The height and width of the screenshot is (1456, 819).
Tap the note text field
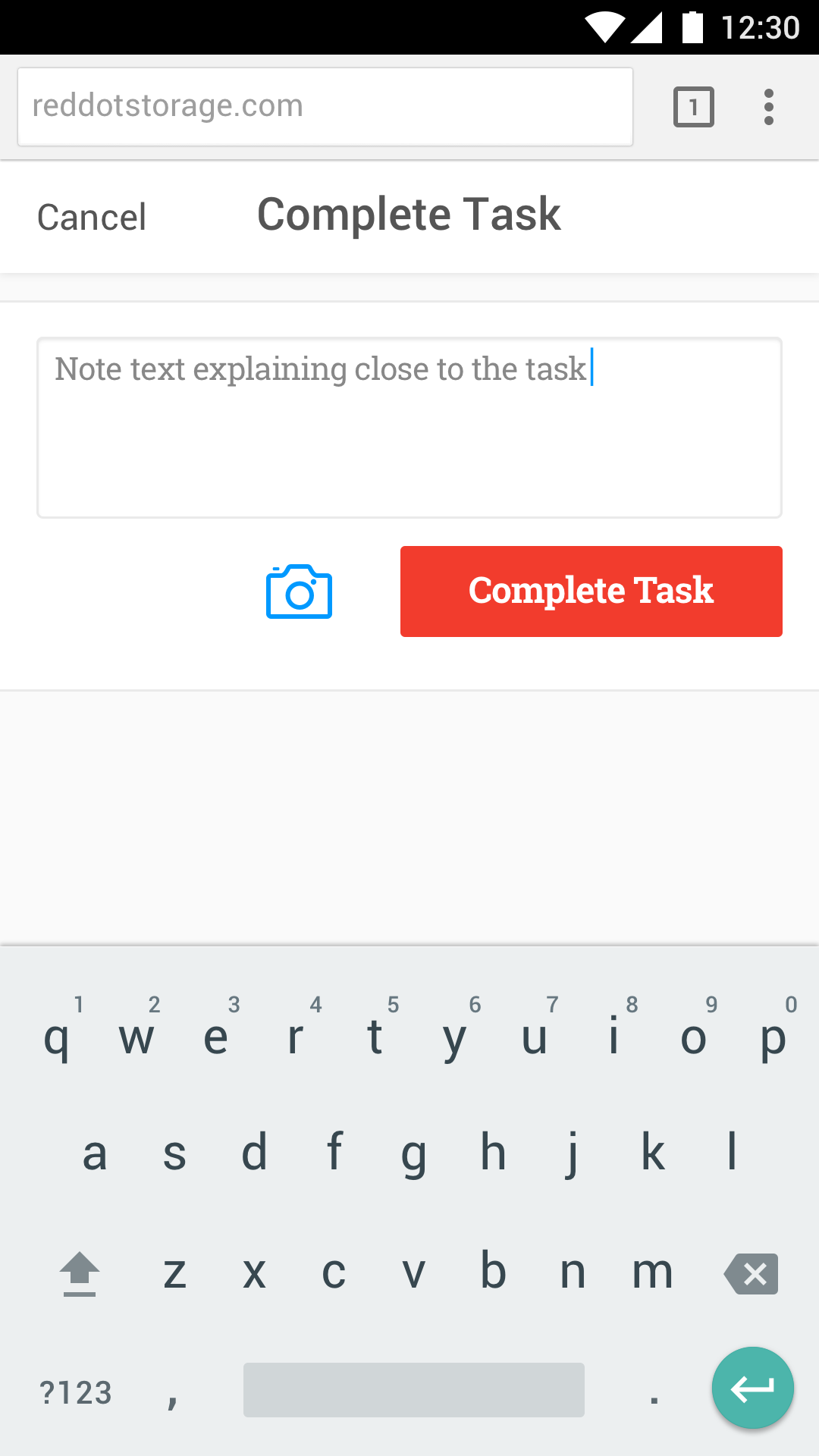[x=409, y=428]
